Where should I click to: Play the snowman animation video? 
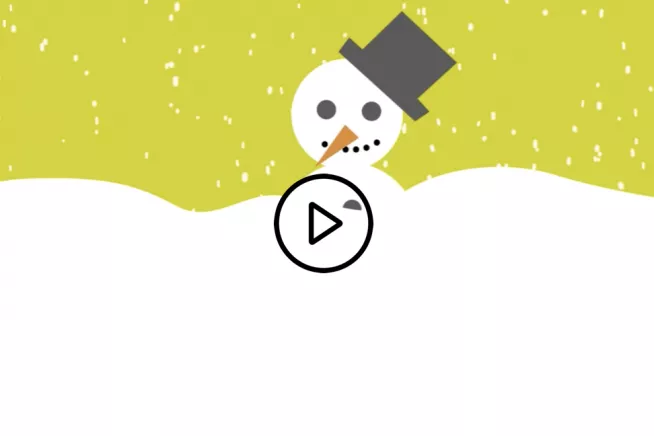pyautogui.click(x=323, y=223)
